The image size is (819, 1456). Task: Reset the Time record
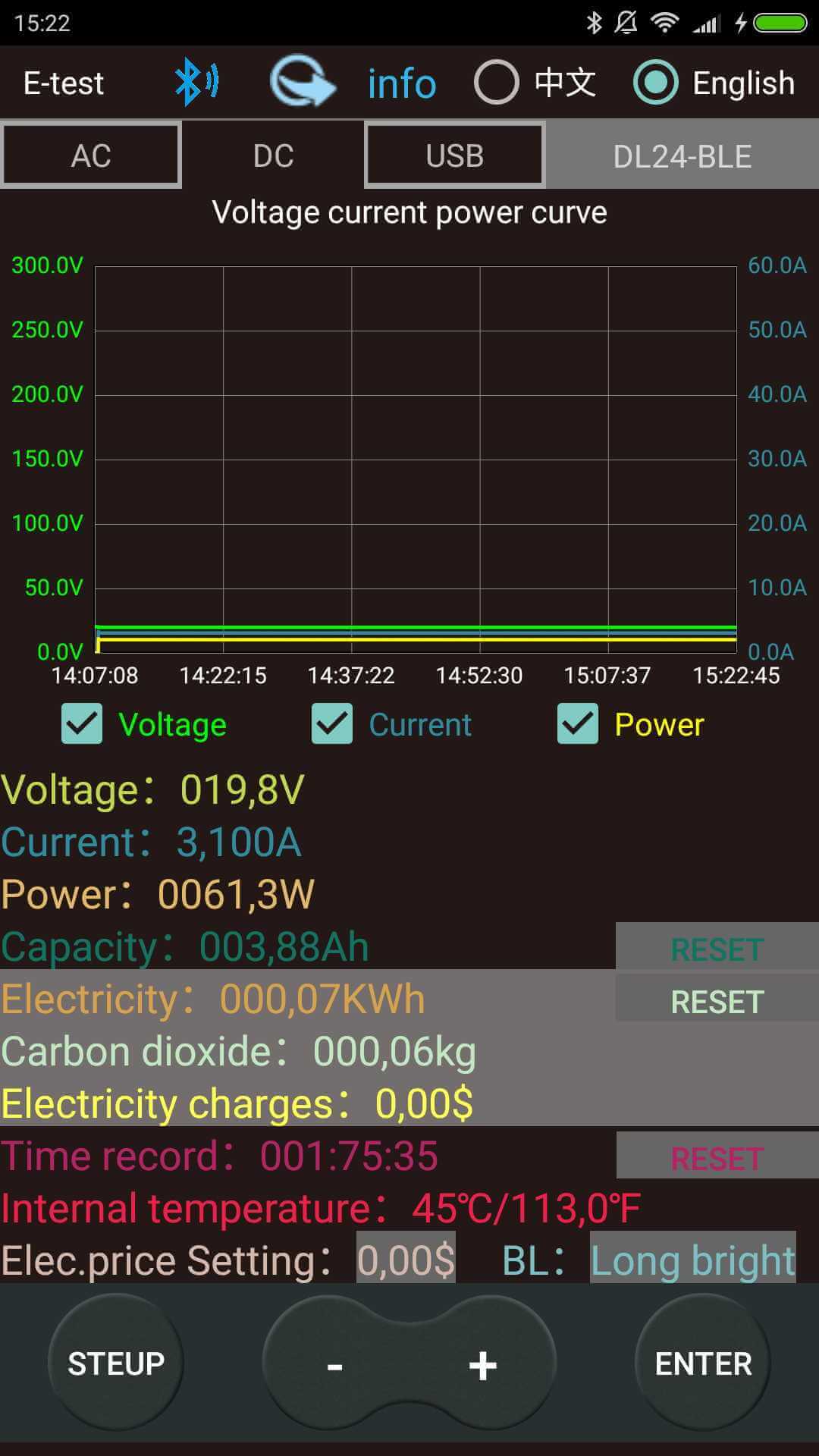717,1157
